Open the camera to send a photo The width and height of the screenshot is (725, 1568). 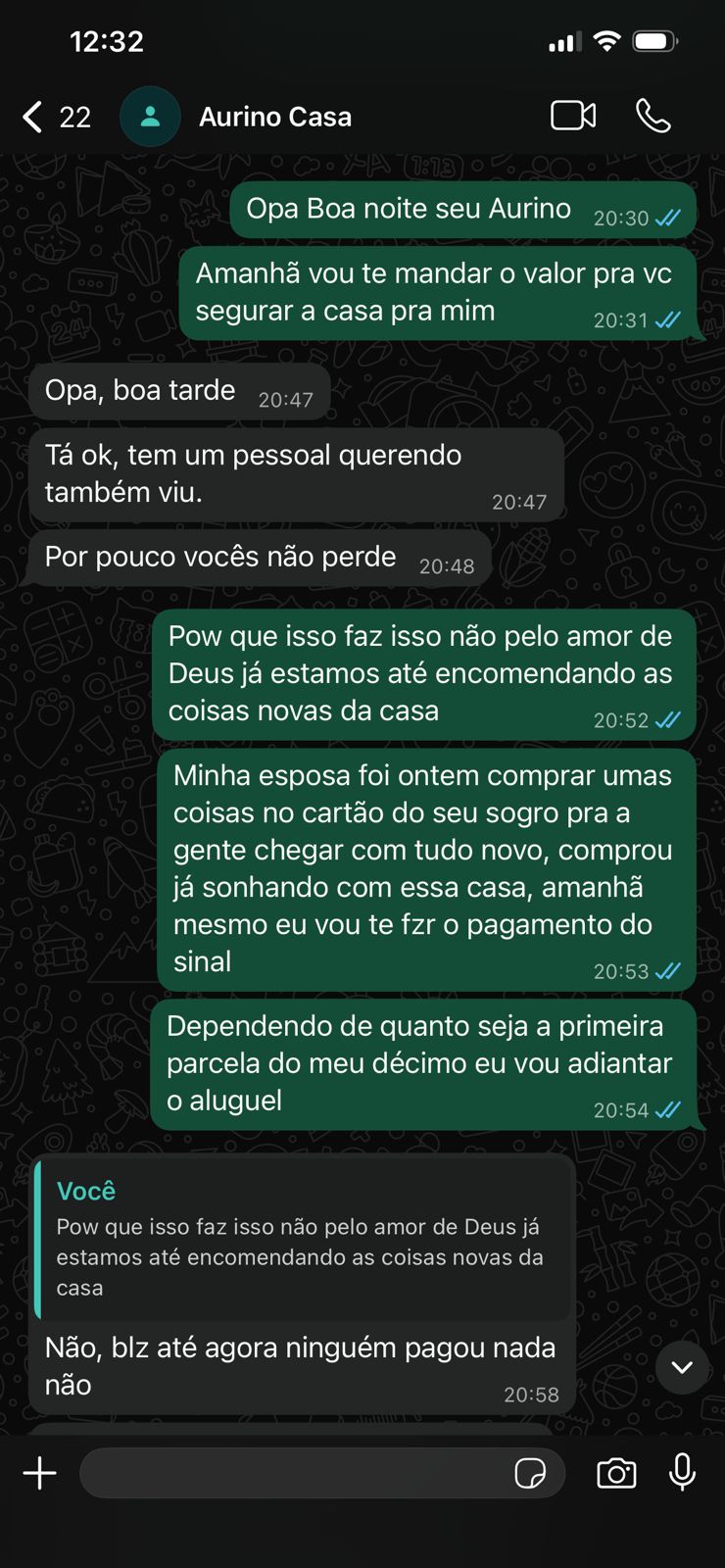pos(616,1473)
